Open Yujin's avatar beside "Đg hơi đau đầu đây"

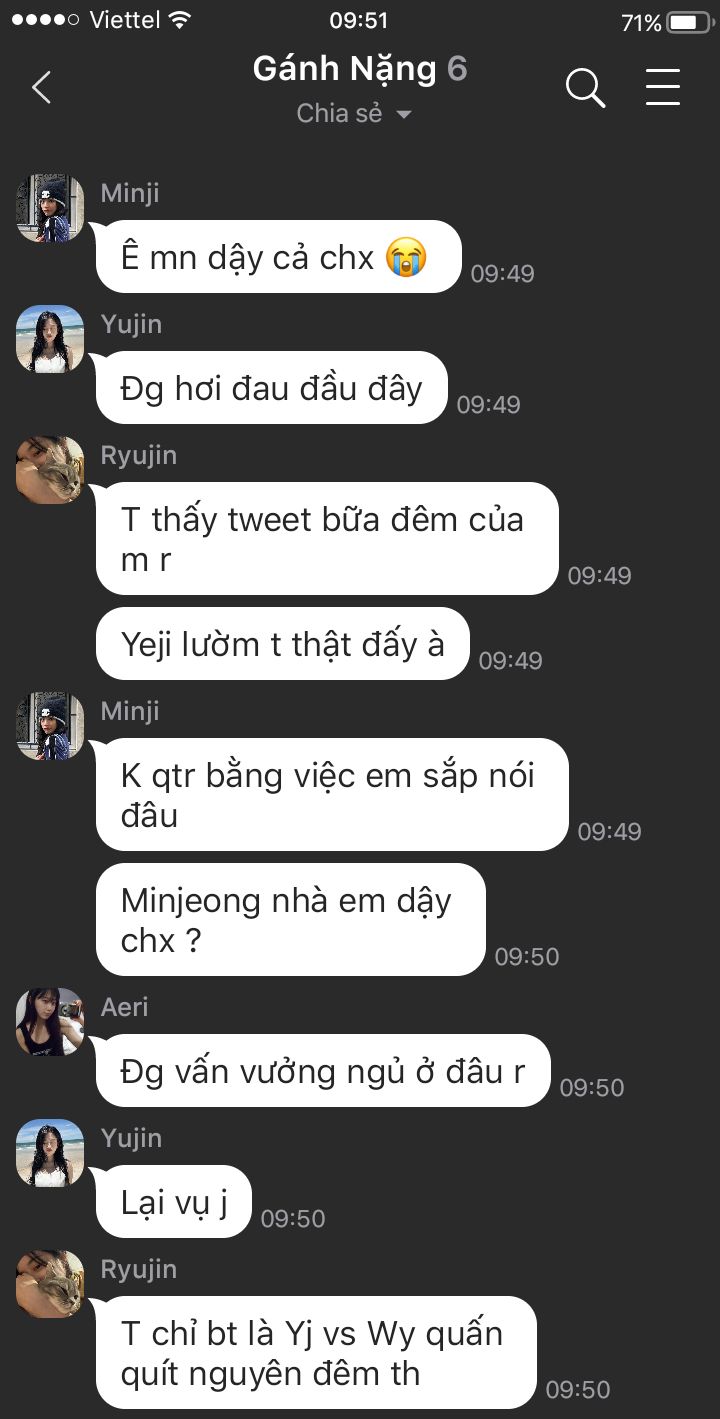click(50, 339)
